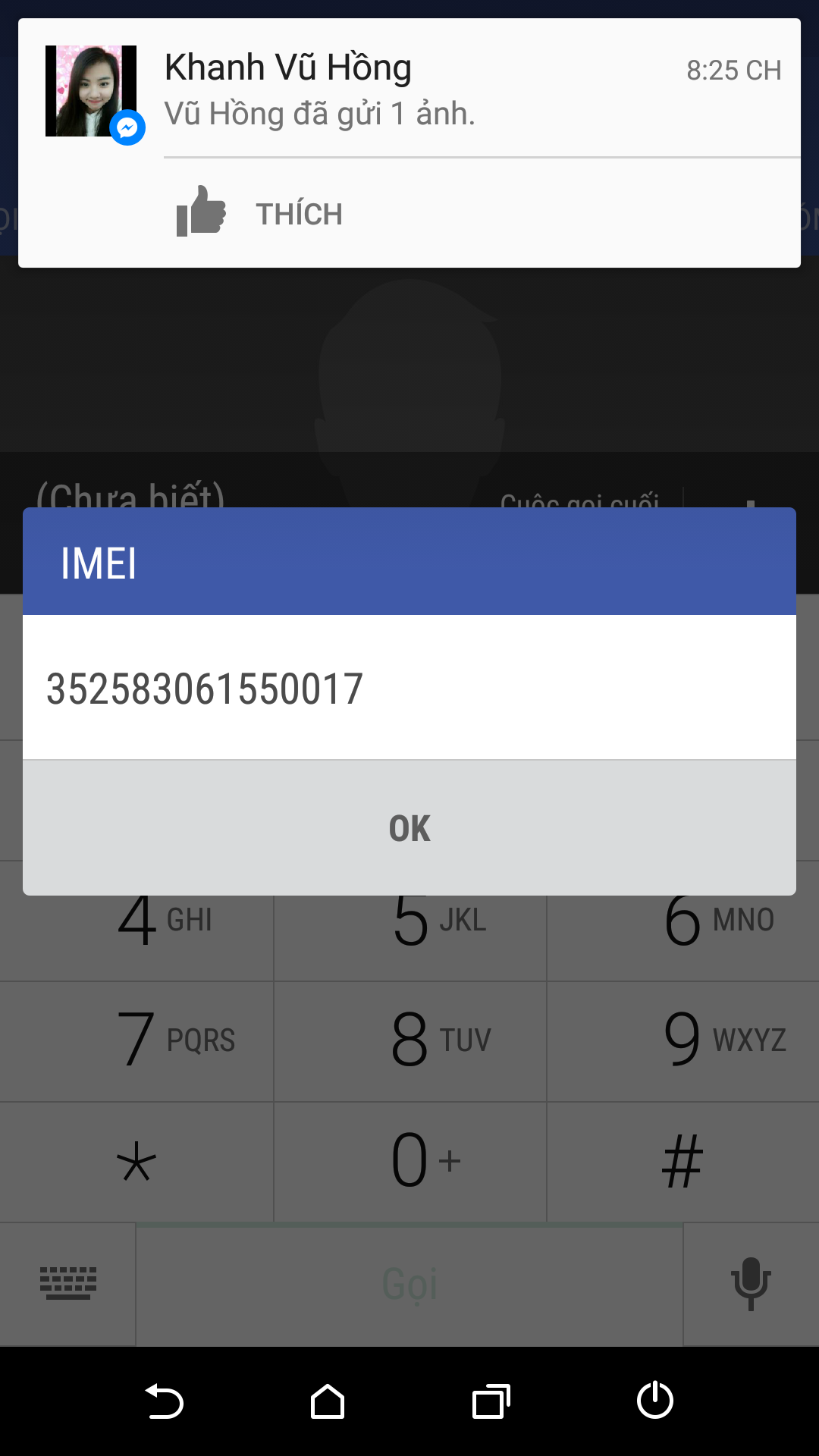
Task: Return to the home screen
Action: (x=328, y=1401)
